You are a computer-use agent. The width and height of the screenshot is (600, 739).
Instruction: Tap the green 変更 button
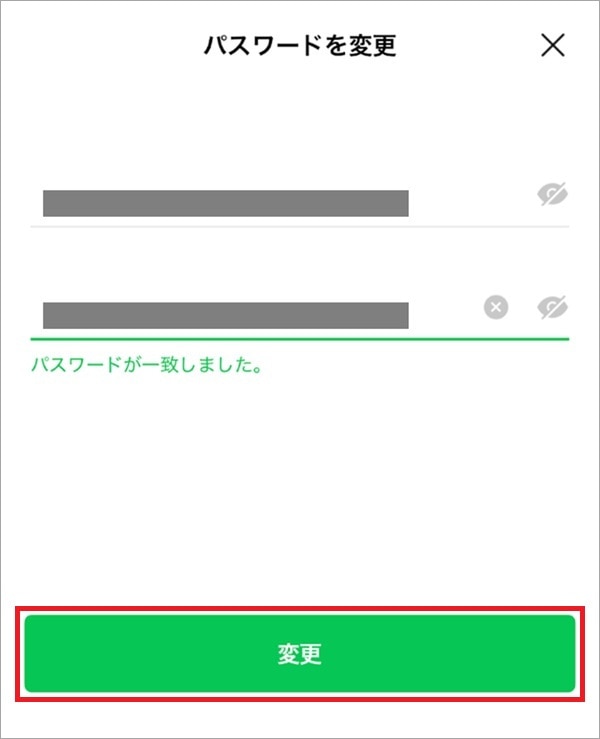pos(299,654)
